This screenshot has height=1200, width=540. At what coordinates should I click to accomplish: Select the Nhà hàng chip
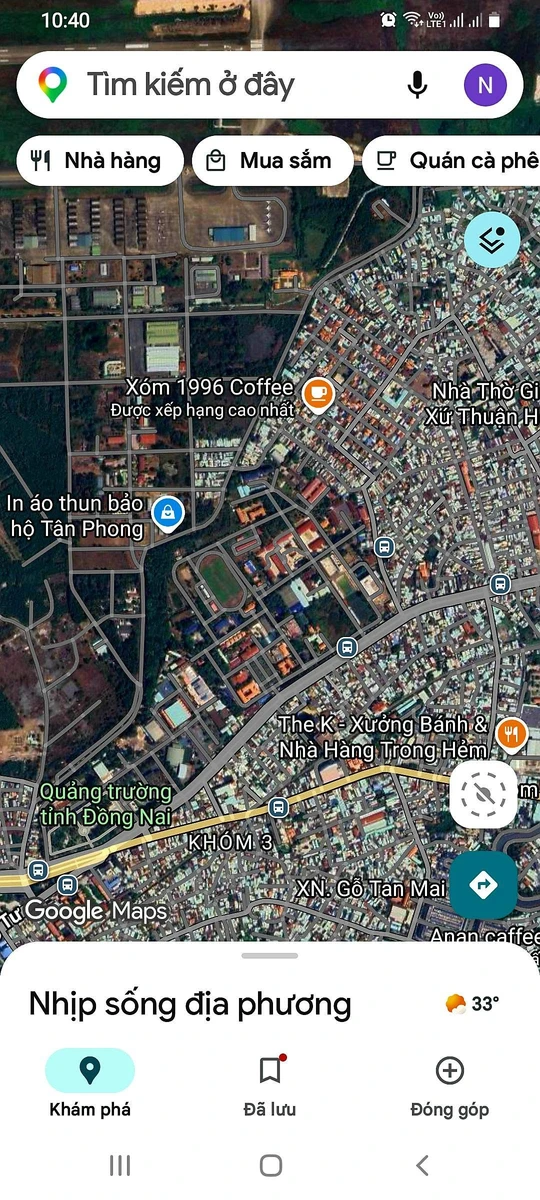(100, 161)
